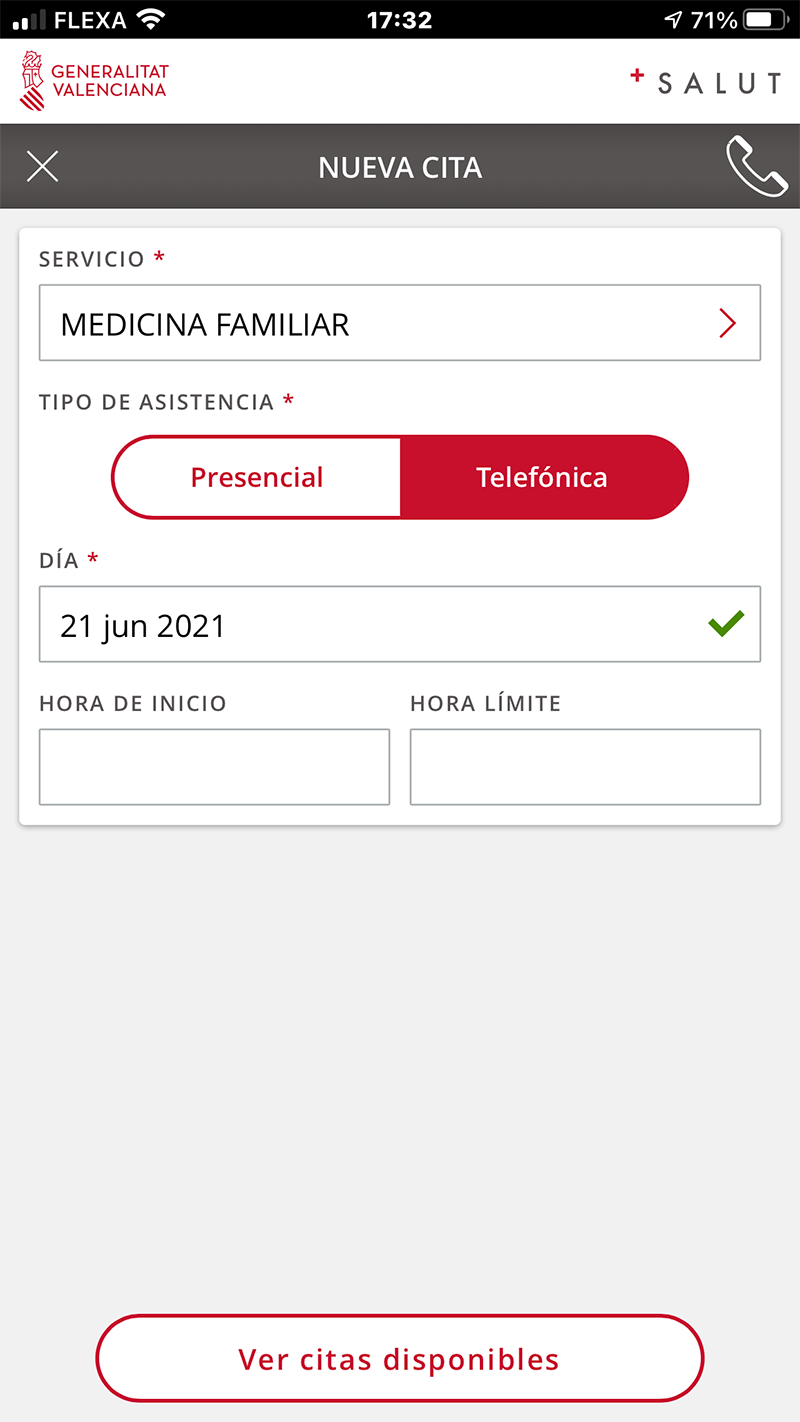Image resolution: width=800 pixels, height=1422 pixels.
Task: Tap Ver citas disponibles
Action: click(400, 1358)
